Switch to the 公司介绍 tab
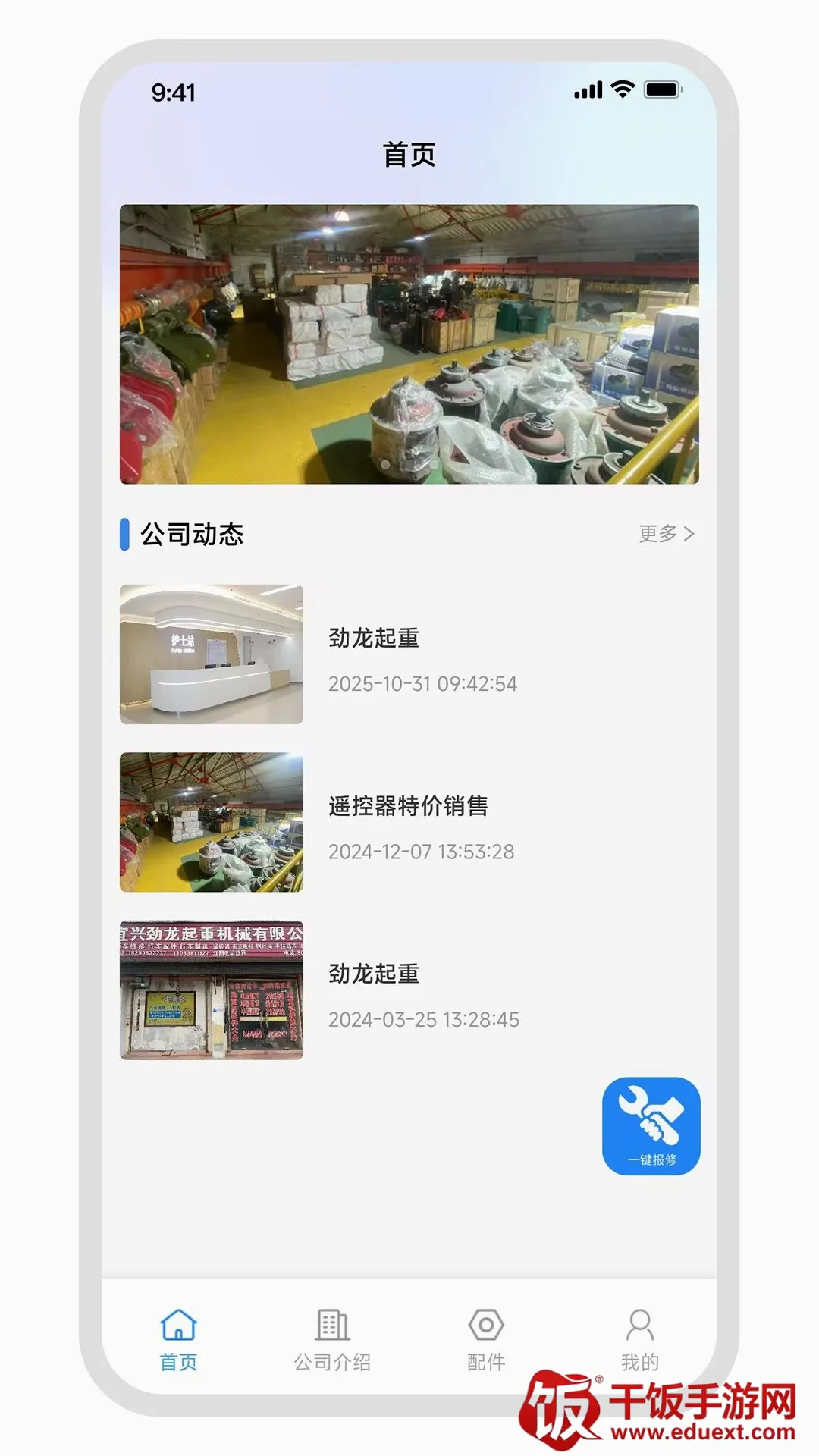The image size is (819, 1456). 332,1341
